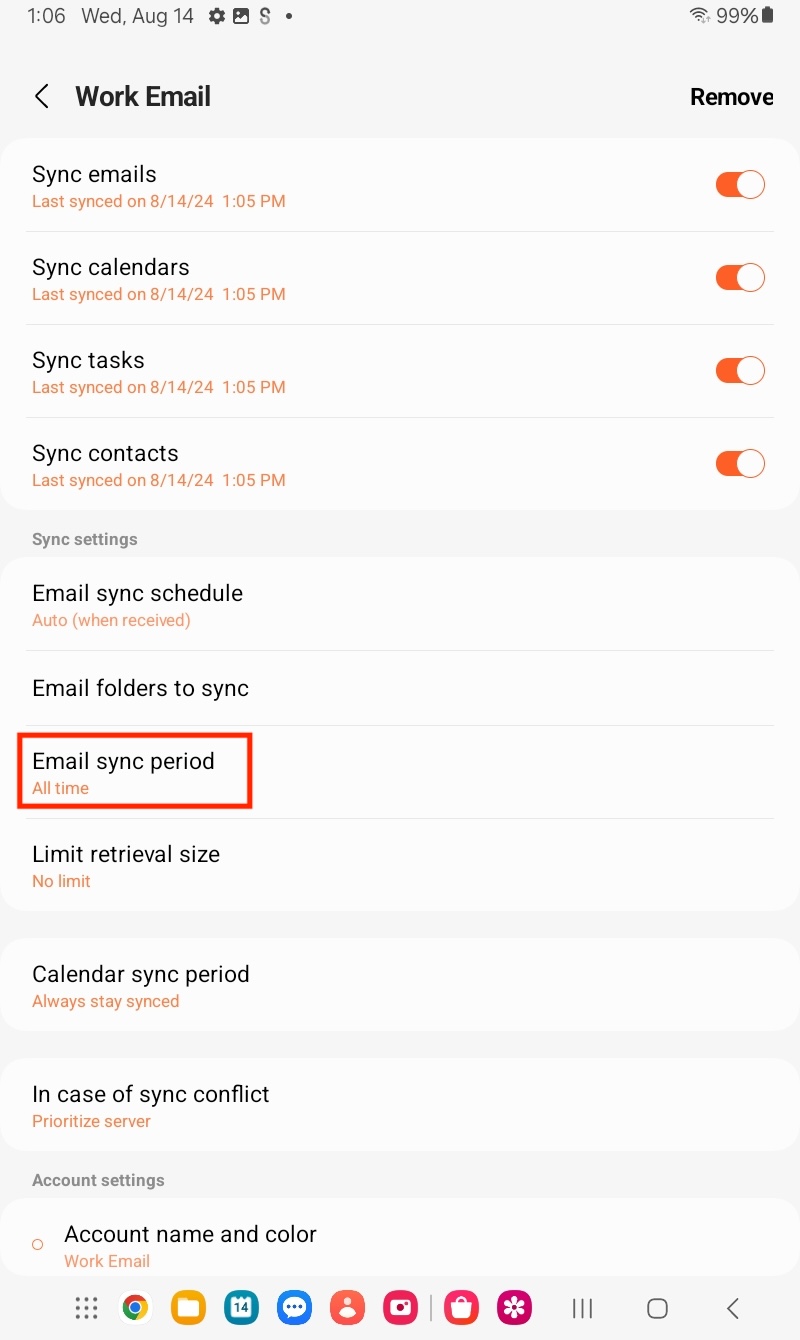Tap Remove to delete this account
Viewport: 800px width, 1340px height.
(x=731, y=97)
